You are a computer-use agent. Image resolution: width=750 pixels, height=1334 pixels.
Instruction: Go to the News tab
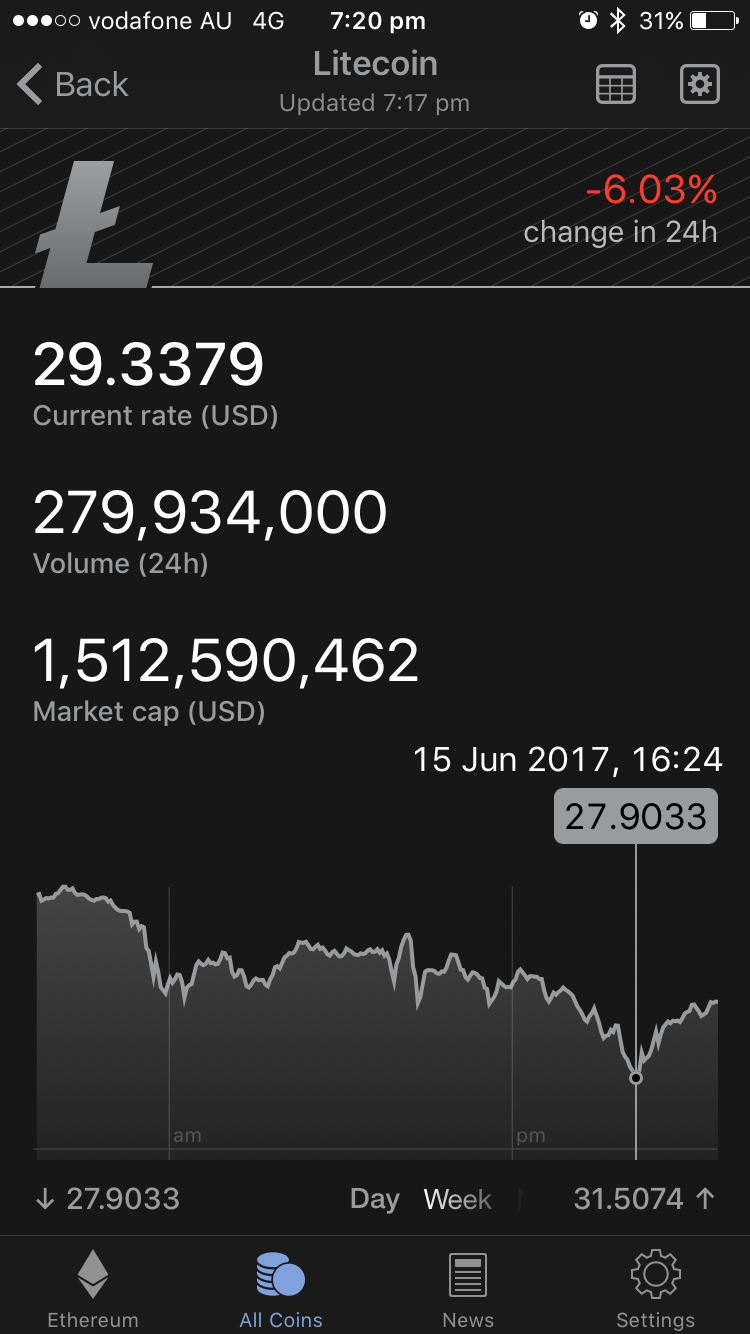468,1288
